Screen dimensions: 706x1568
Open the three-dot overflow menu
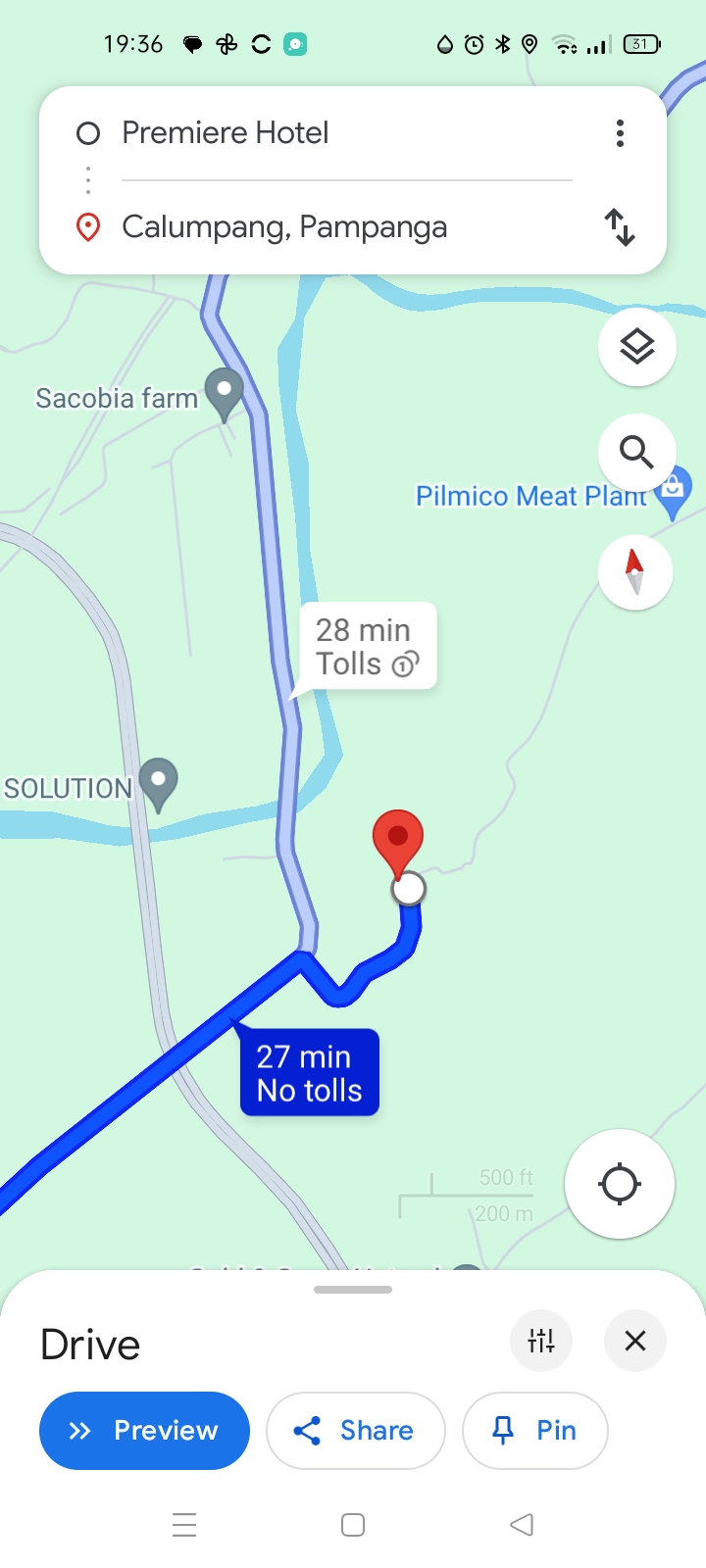[x=620, y=133]
